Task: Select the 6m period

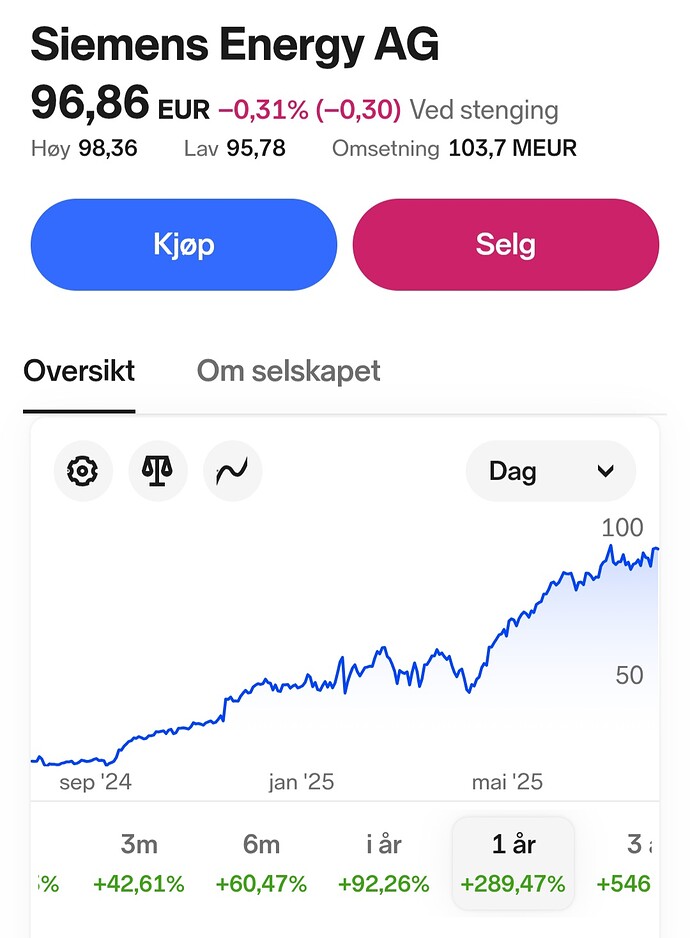Action: [x=261, y=863]
